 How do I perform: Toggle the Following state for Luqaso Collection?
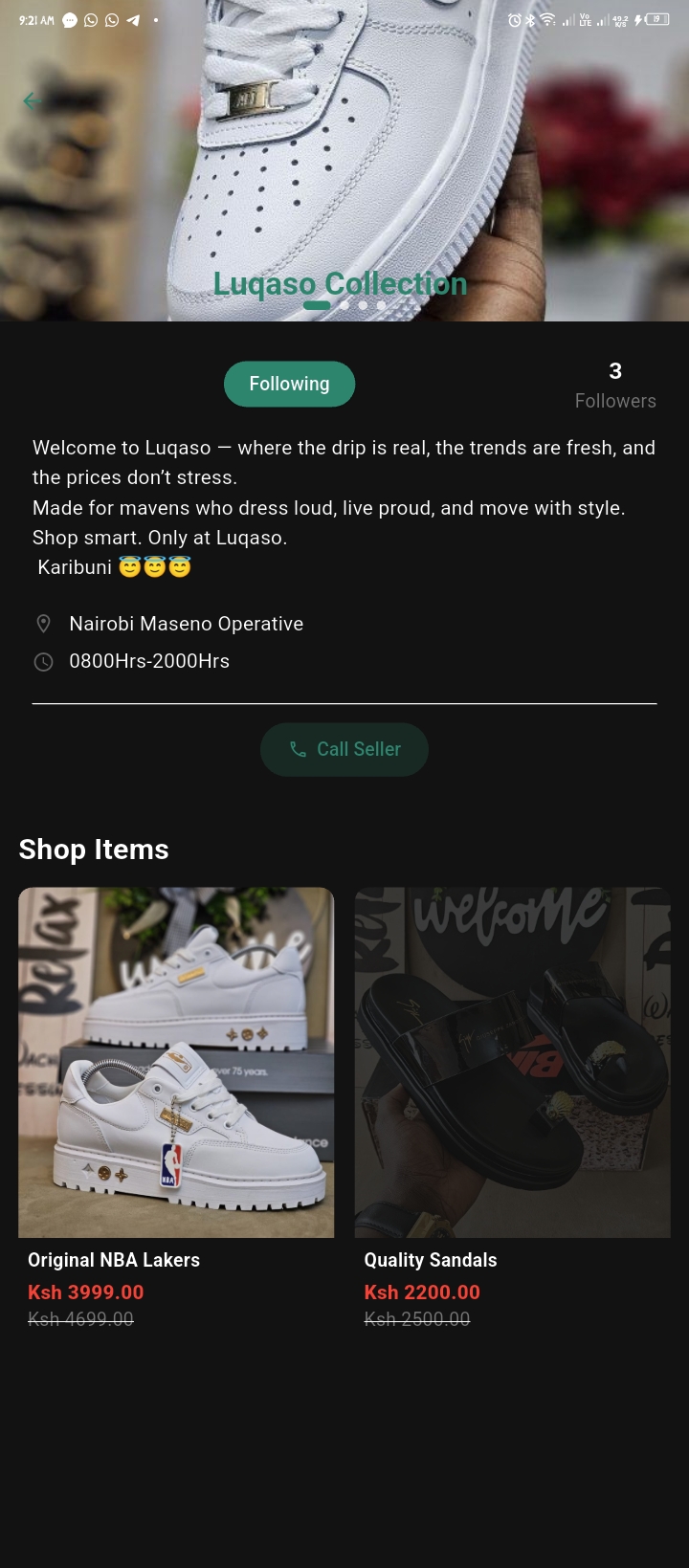click(289, 383)
